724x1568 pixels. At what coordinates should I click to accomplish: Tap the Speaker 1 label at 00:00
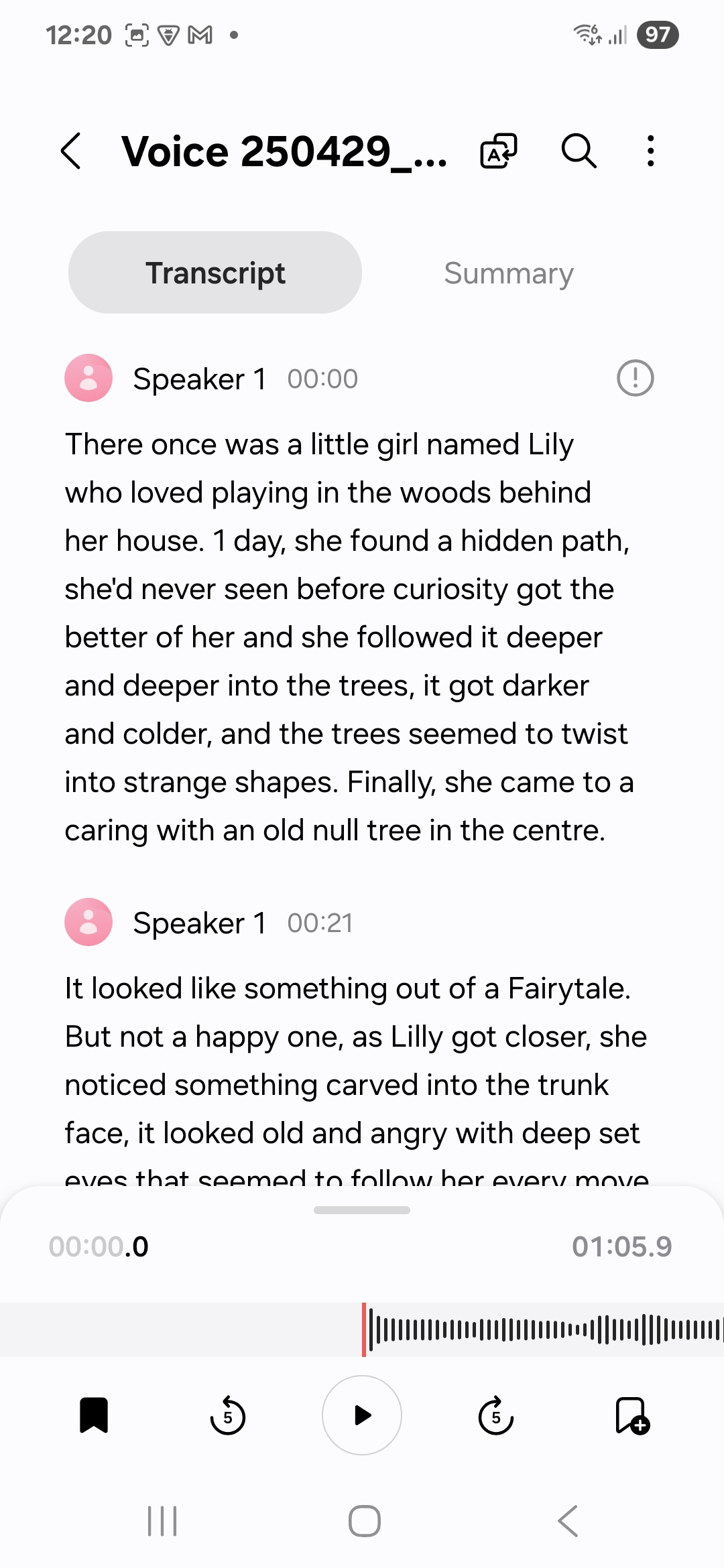199,379
